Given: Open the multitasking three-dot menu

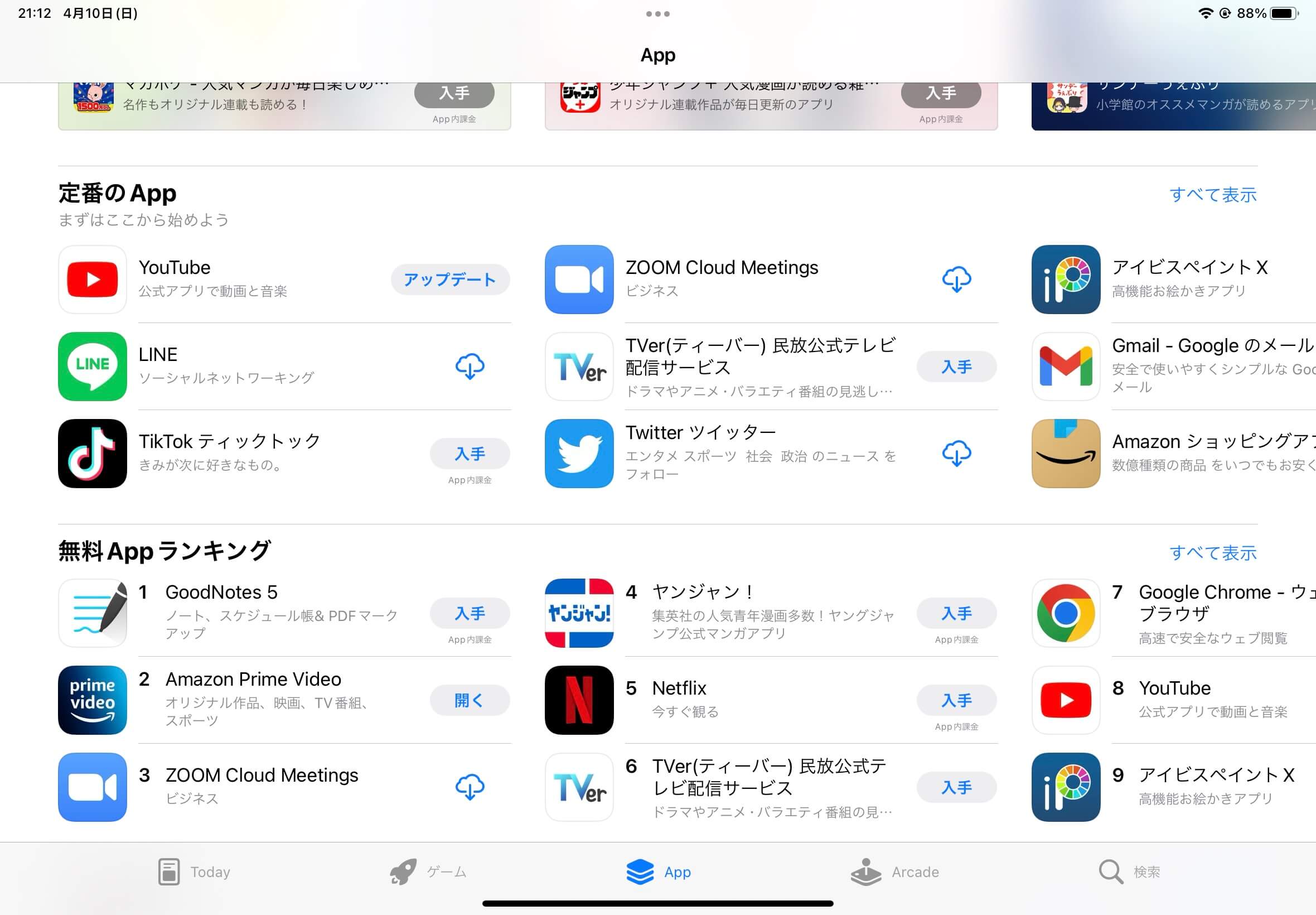Looking at the screenshot, I should tap(657, 14).
